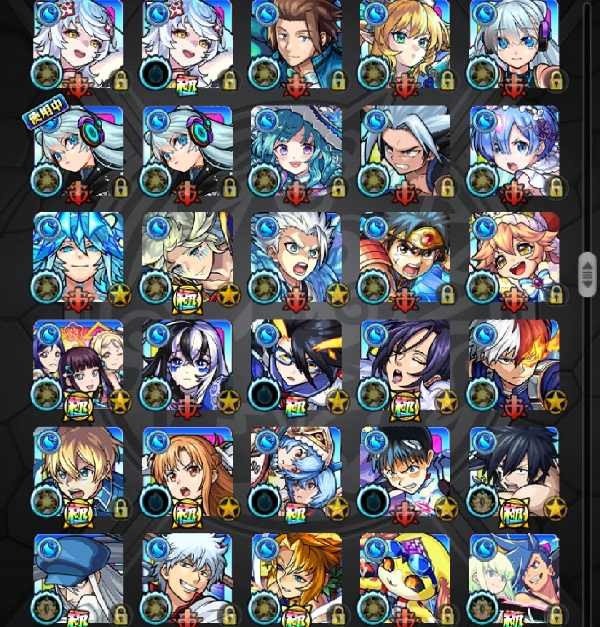Grab the scrollbar handle on the right edge
This screenshot has height=627, width=600.
click(588, 275)
